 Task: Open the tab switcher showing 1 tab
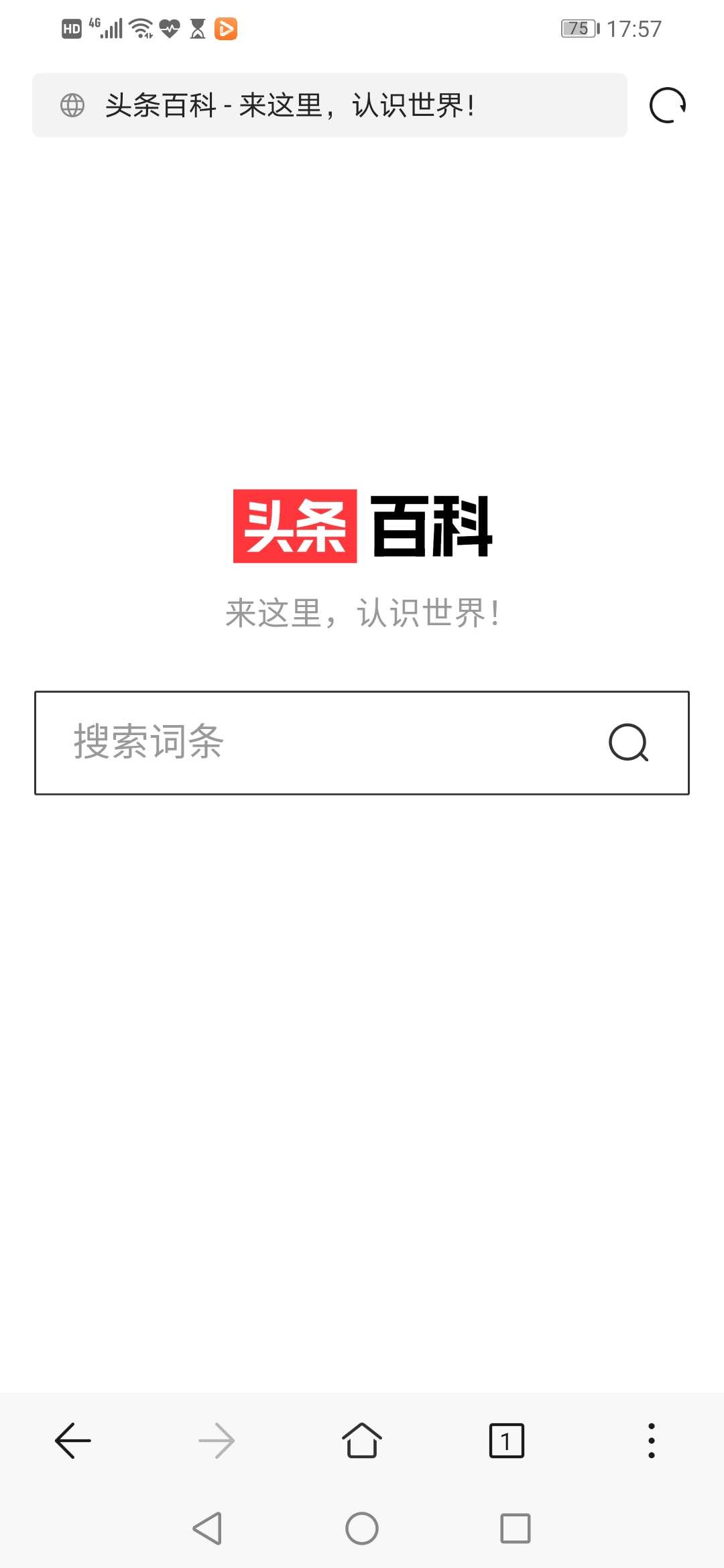[507, 1441]
